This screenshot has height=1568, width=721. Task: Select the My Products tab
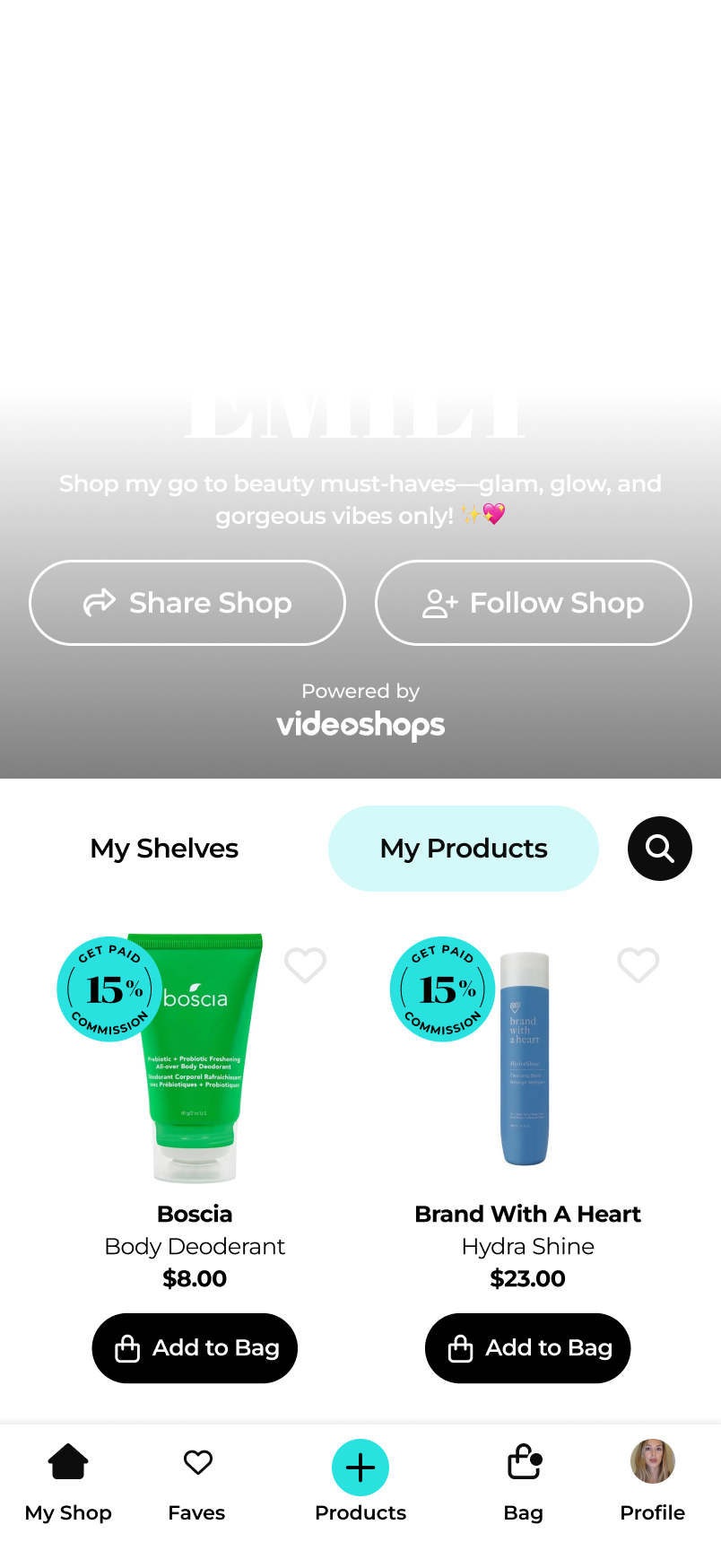tap(464, 849)
